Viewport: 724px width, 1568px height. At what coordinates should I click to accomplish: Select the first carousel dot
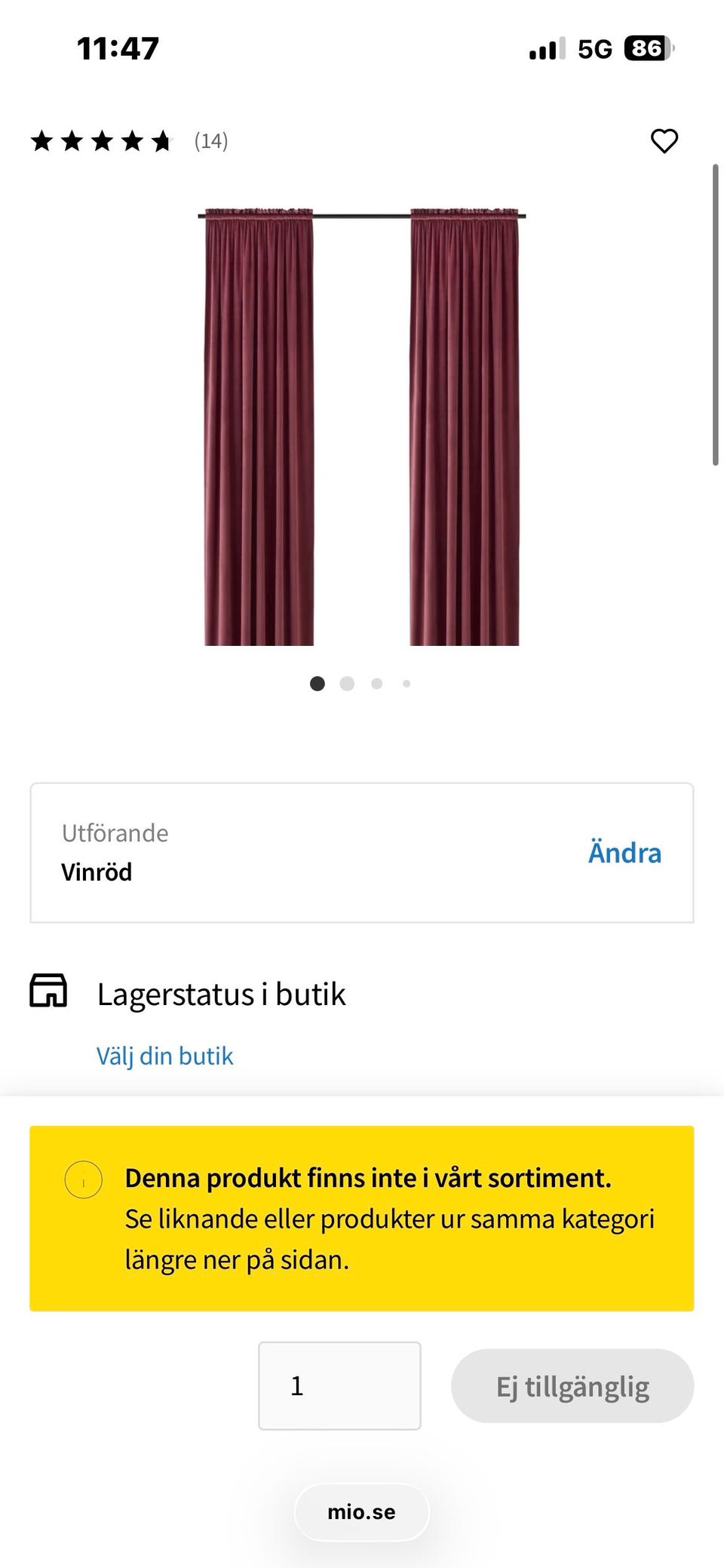click(x=318, y=684)
